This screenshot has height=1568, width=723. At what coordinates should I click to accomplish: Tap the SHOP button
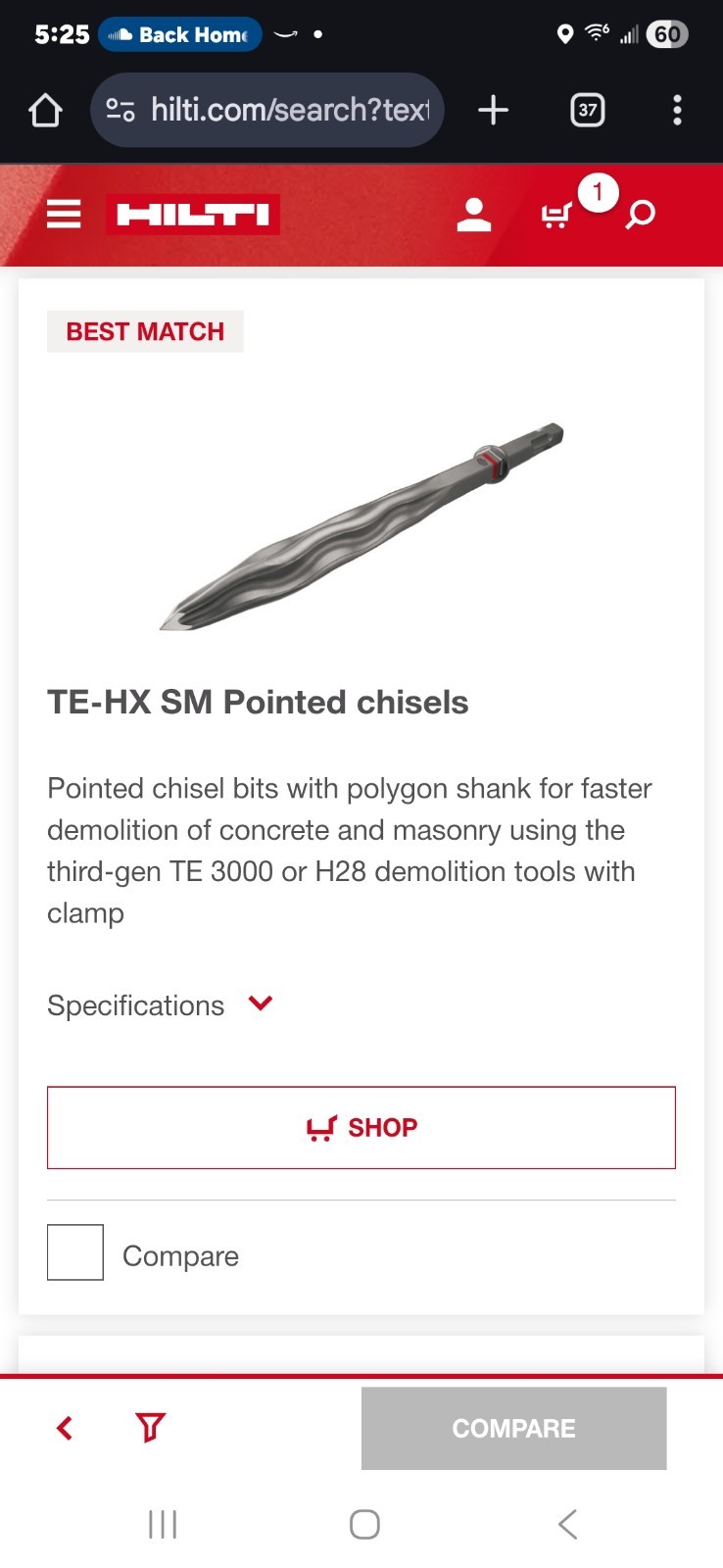click(x=361, y=1127)
